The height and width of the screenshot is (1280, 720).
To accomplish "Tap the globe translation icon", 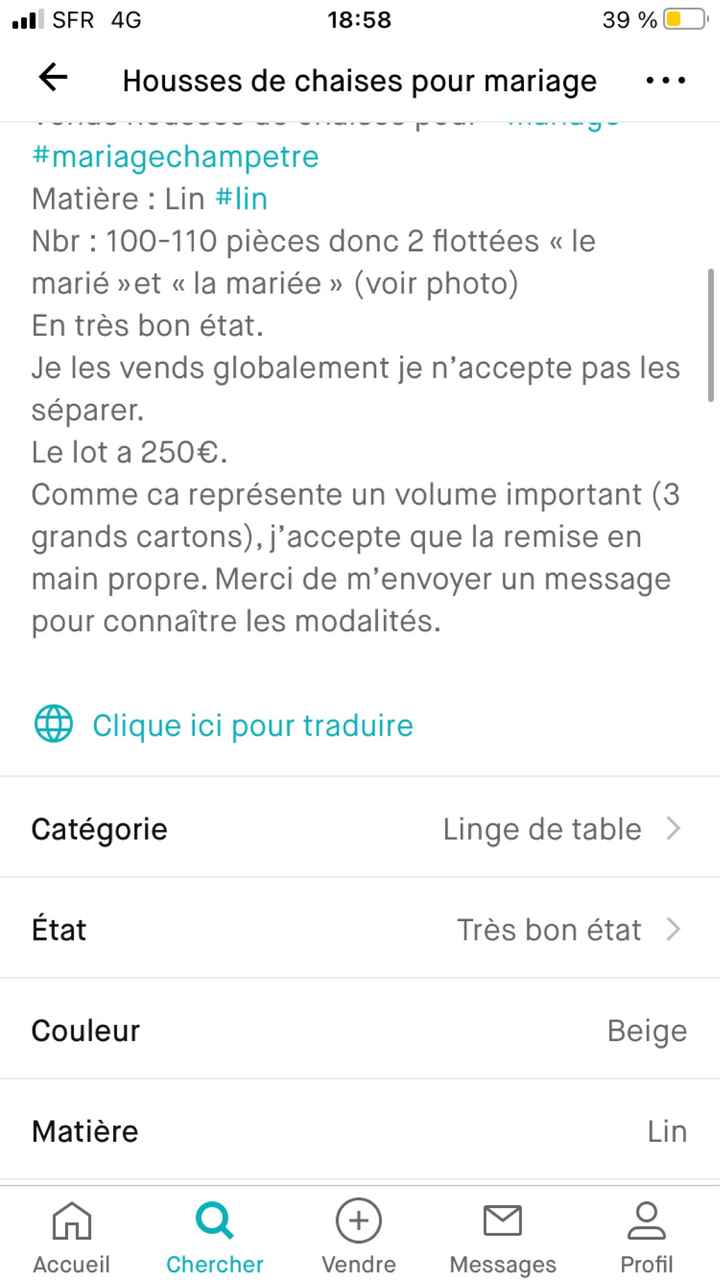I will [x=52, y=724].
